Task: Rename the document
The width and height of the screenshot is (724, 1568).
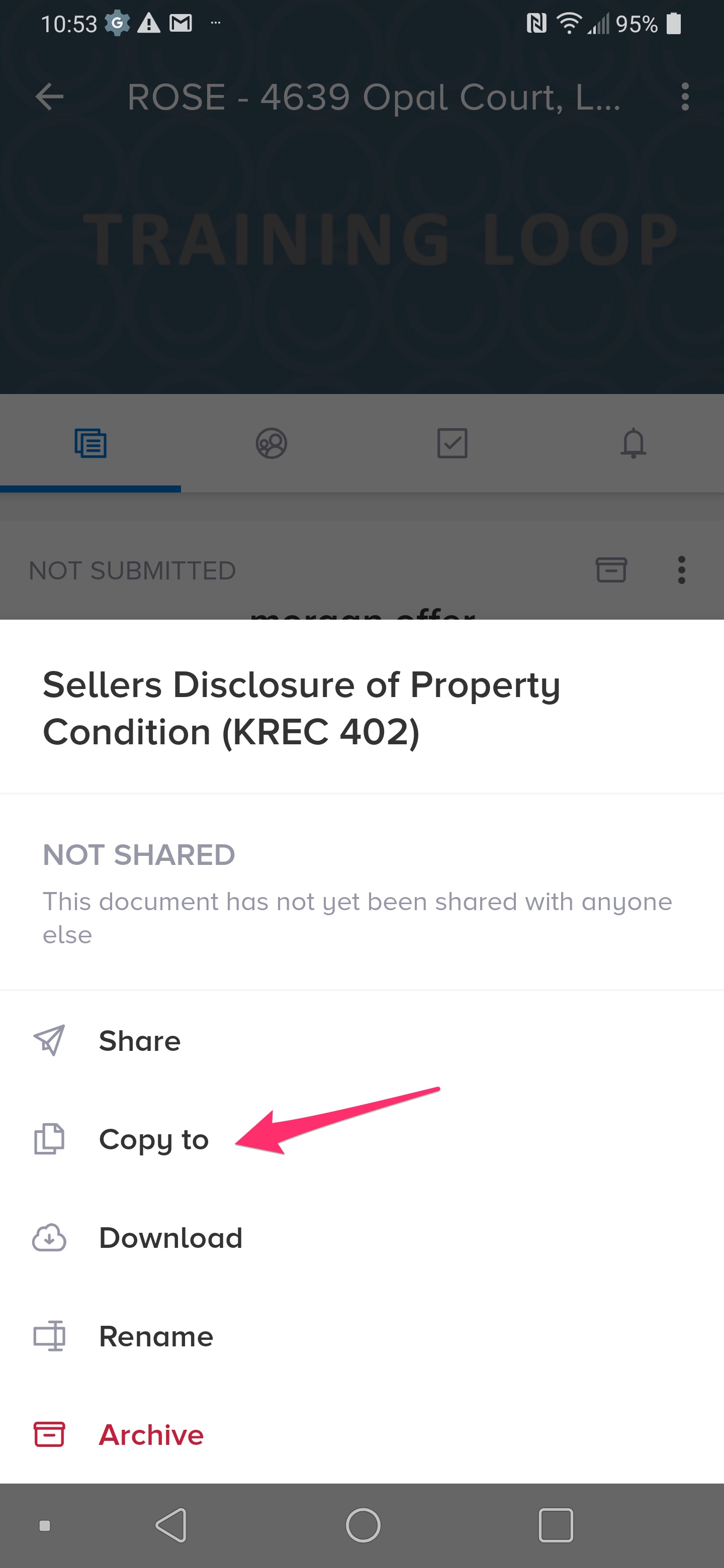Action: pyautogui.click(x=156, y=1336)
